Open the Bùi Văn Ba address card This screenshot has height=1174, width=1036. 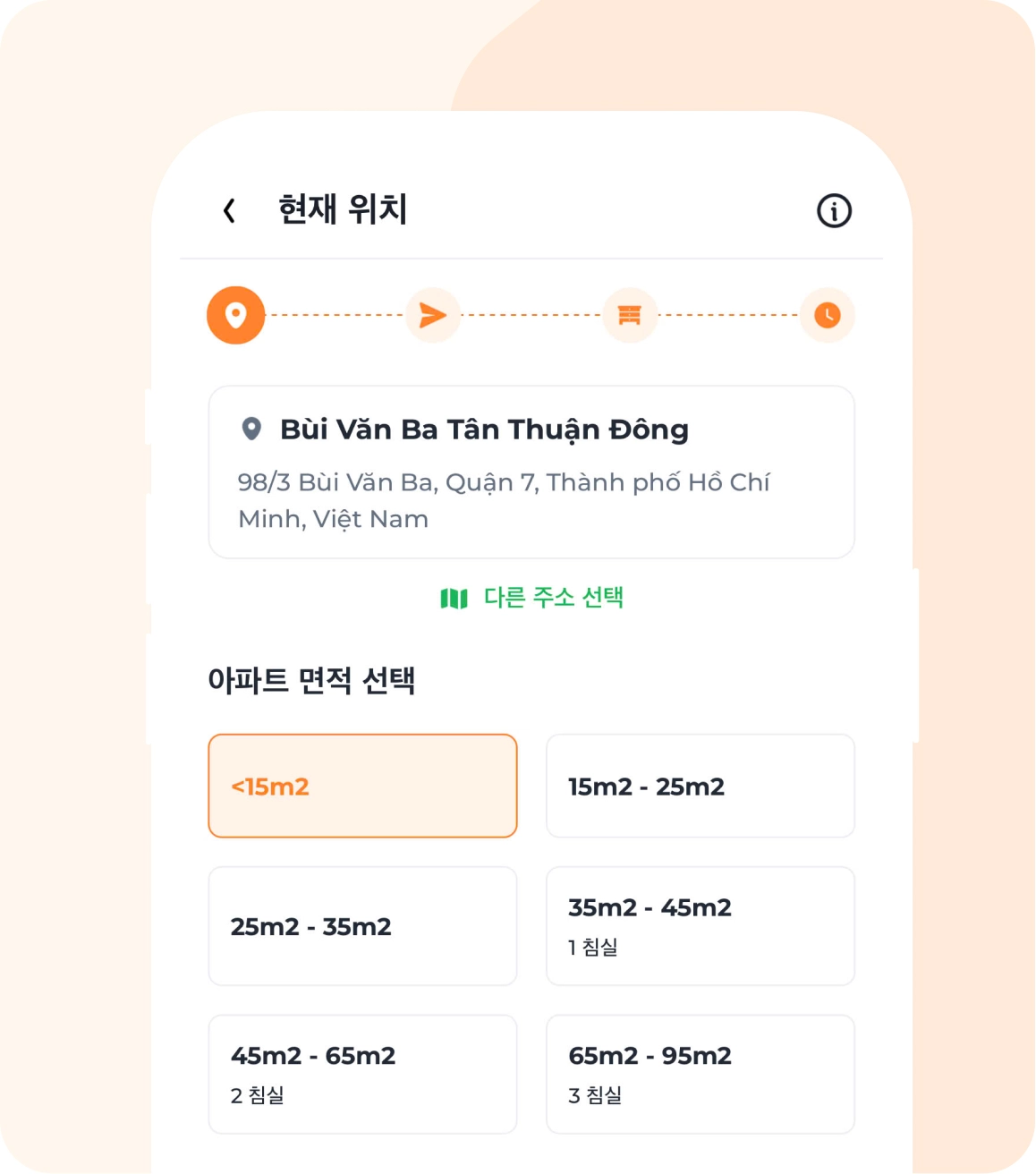pyautogui.click(x=531, y=472)
